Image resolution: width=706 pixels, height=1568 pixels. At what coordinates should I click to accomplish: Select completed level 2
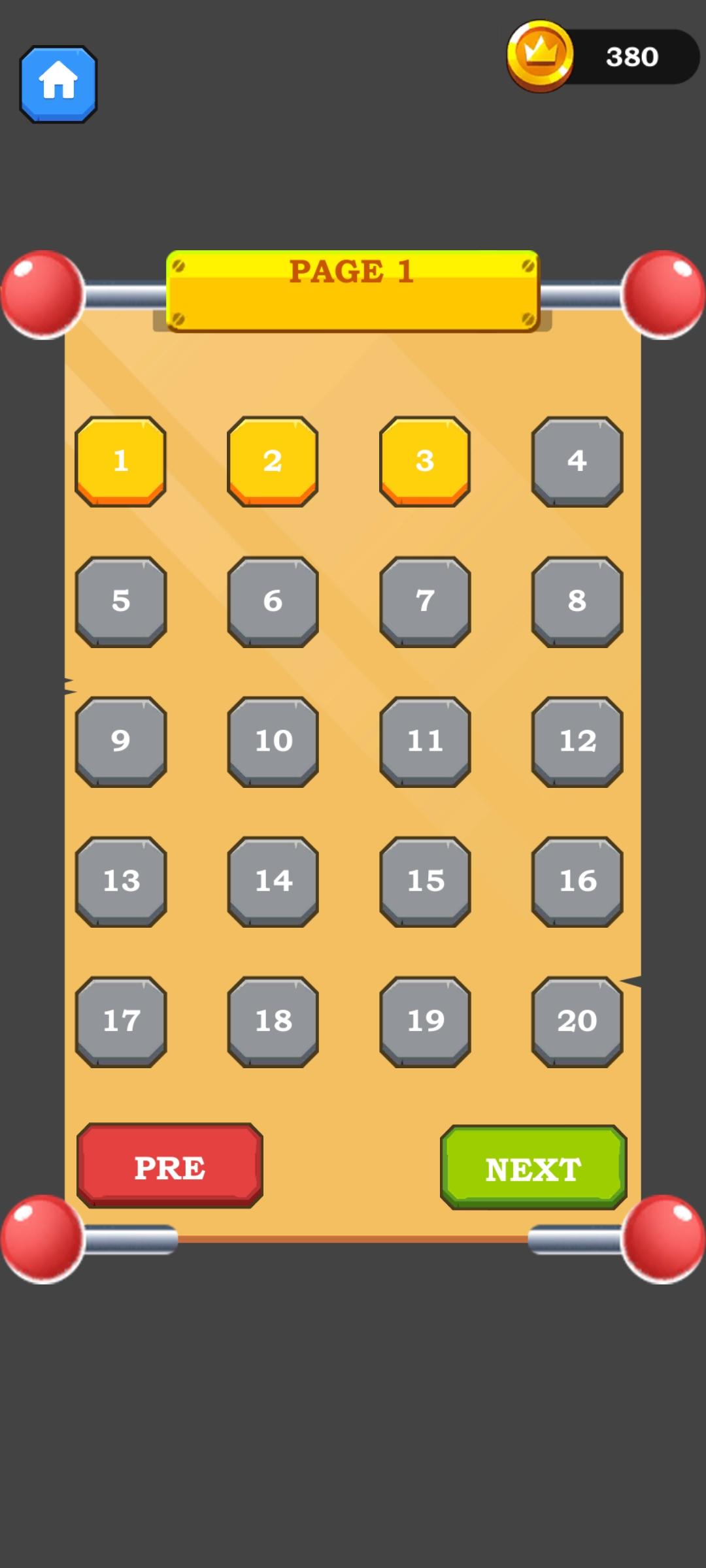(x=273, y=461)
